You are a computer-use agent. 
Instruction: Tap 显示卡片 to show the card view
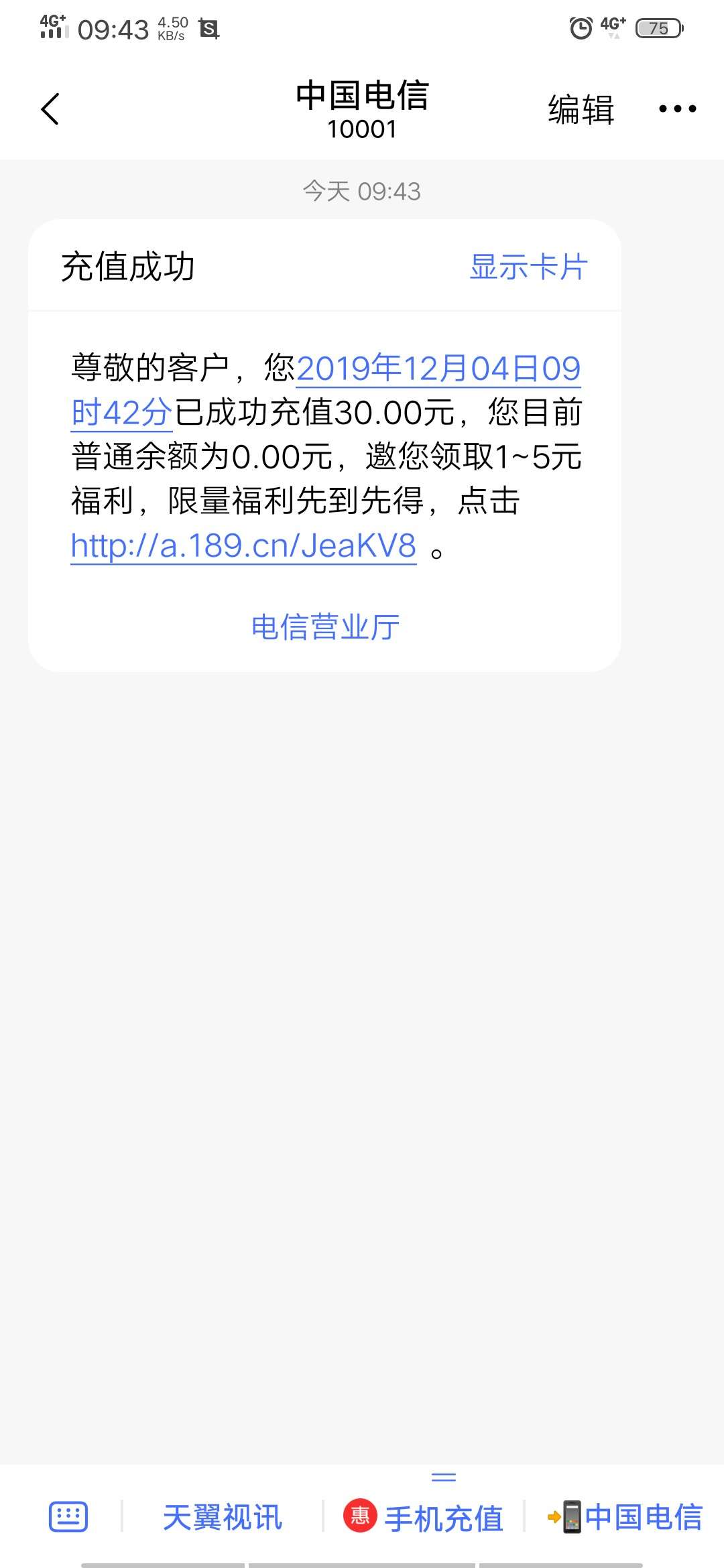click(528, 267)
